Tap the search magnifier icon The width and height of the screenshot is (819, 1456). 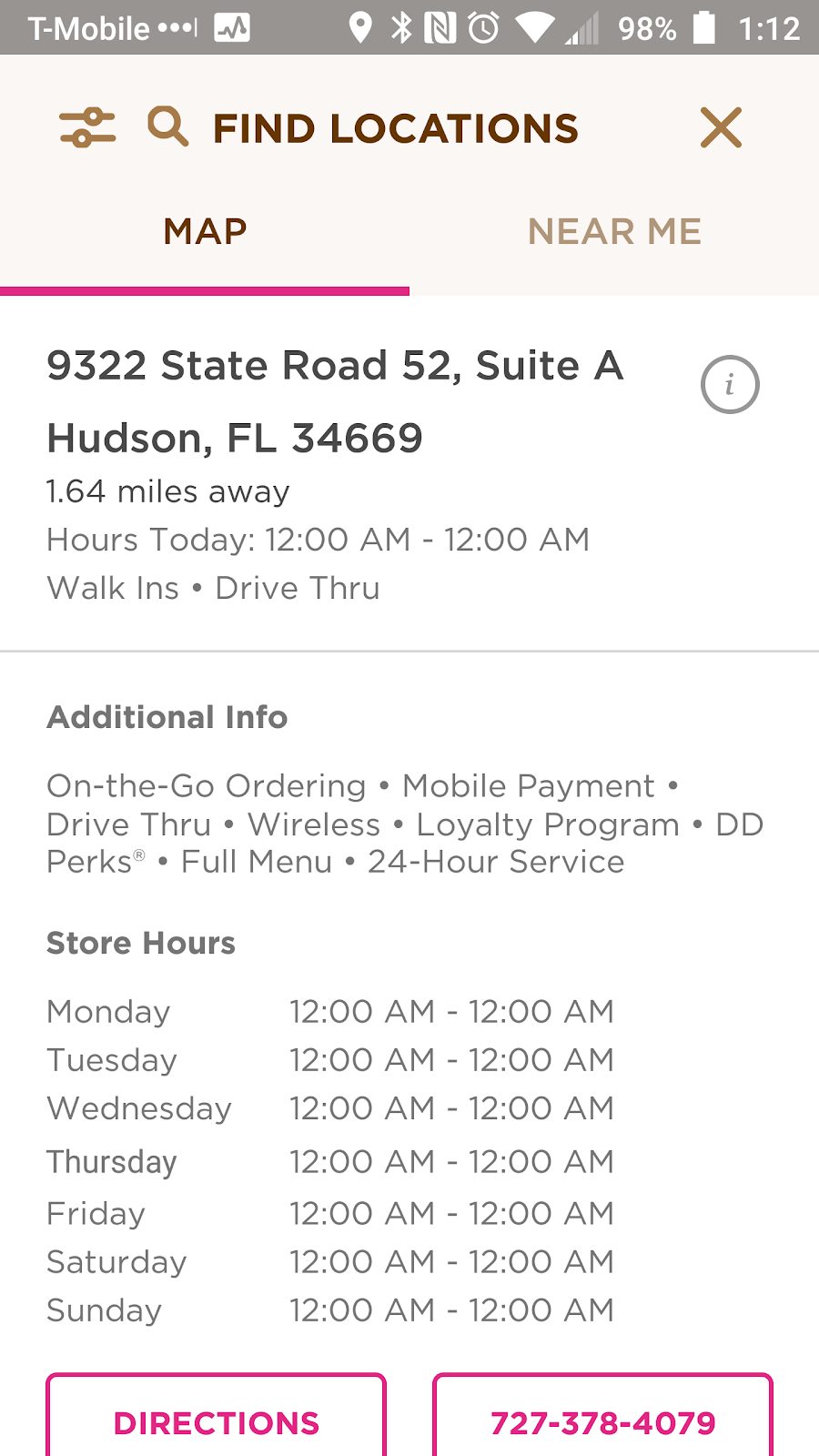167,127
